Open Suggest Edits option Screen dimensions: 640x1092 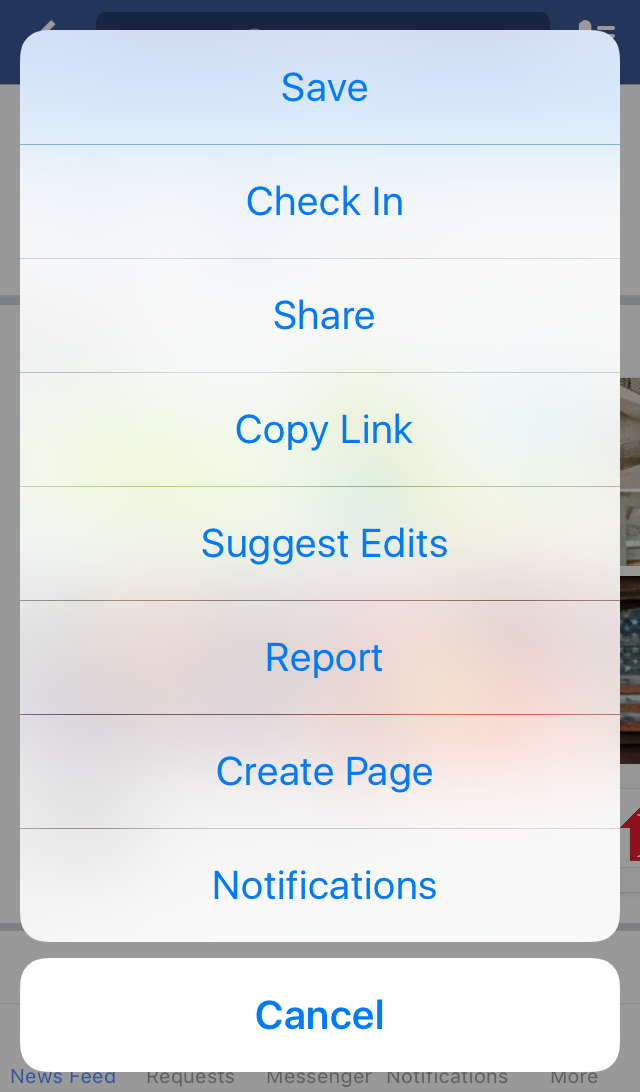pyautogui.click(x=324, y=544)
